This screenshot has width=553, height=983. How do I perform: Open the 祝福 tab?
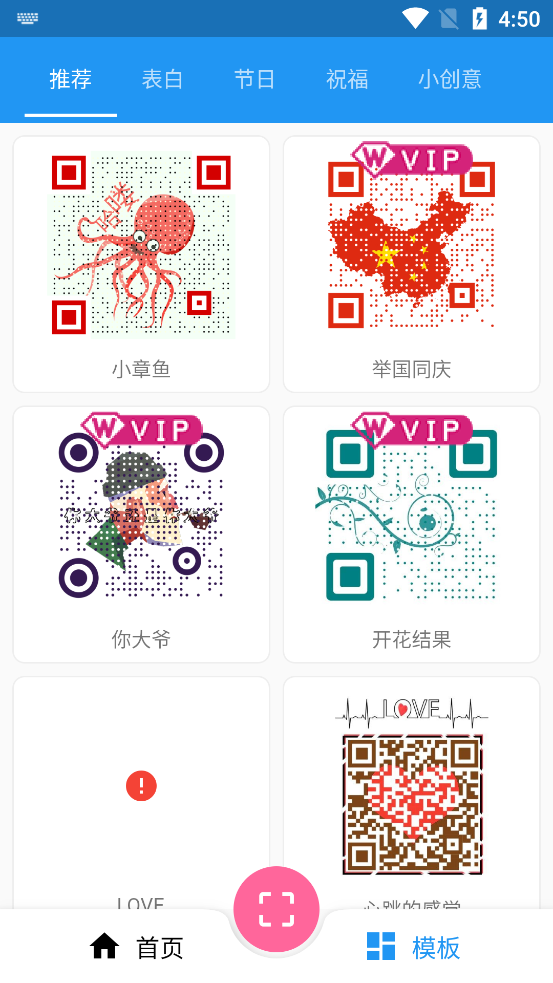click(347, 80)
